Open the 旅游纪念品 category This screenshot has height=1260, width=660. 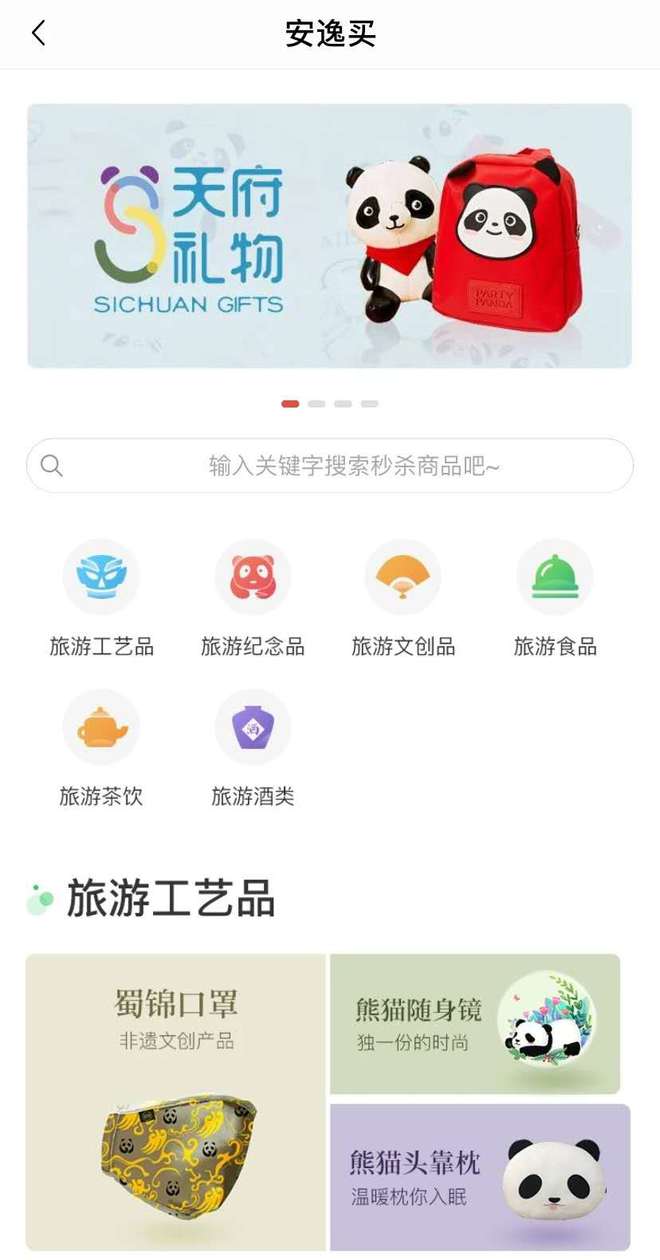coord(252,578)
